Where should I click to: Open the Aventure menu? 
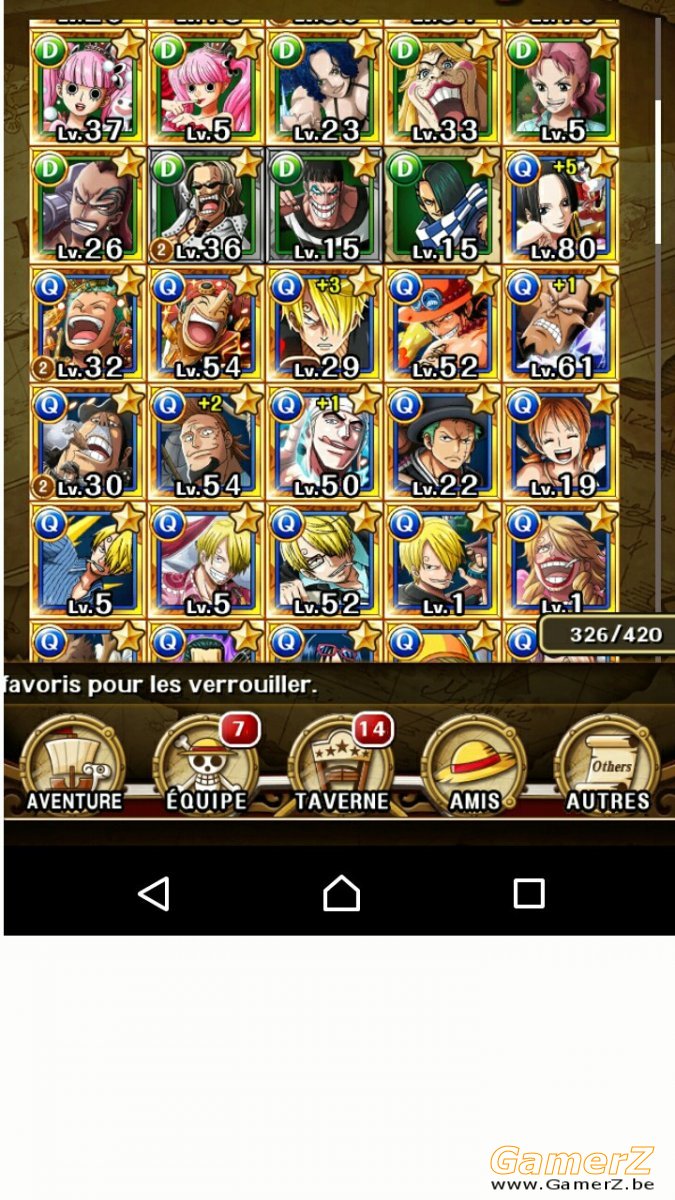pos(73,765)
